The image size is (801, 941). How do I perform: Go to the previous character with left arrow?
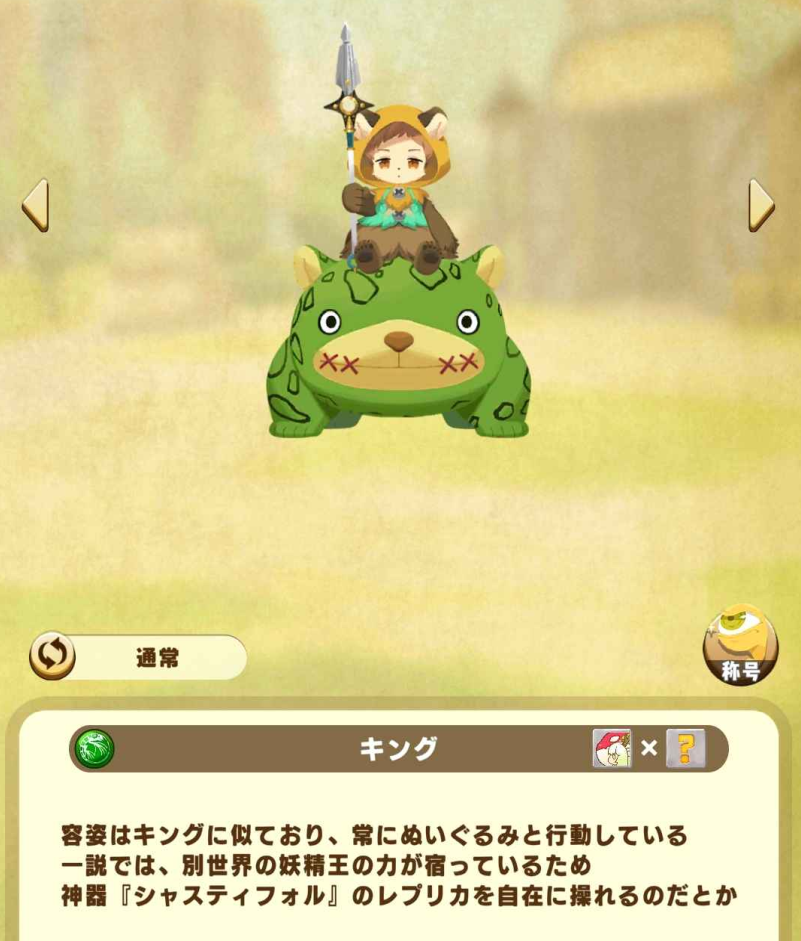pyautogui.click(x=35, y=205)
